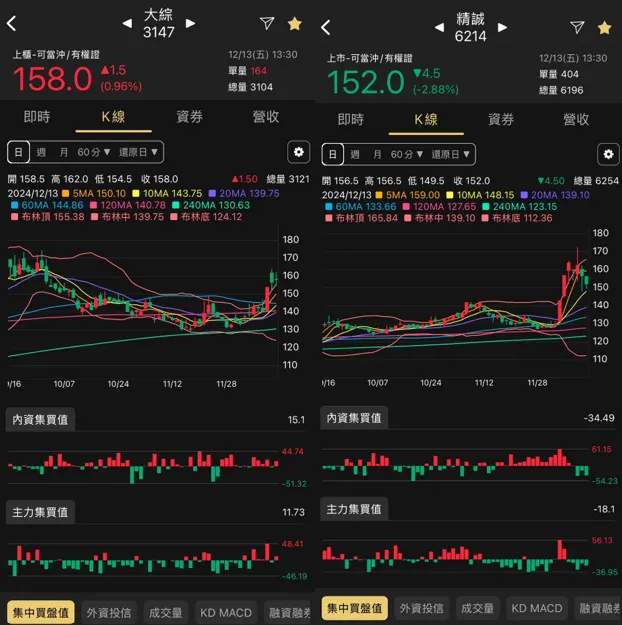Open chart settings gear on 大綜 page

(x=299, y=152)
